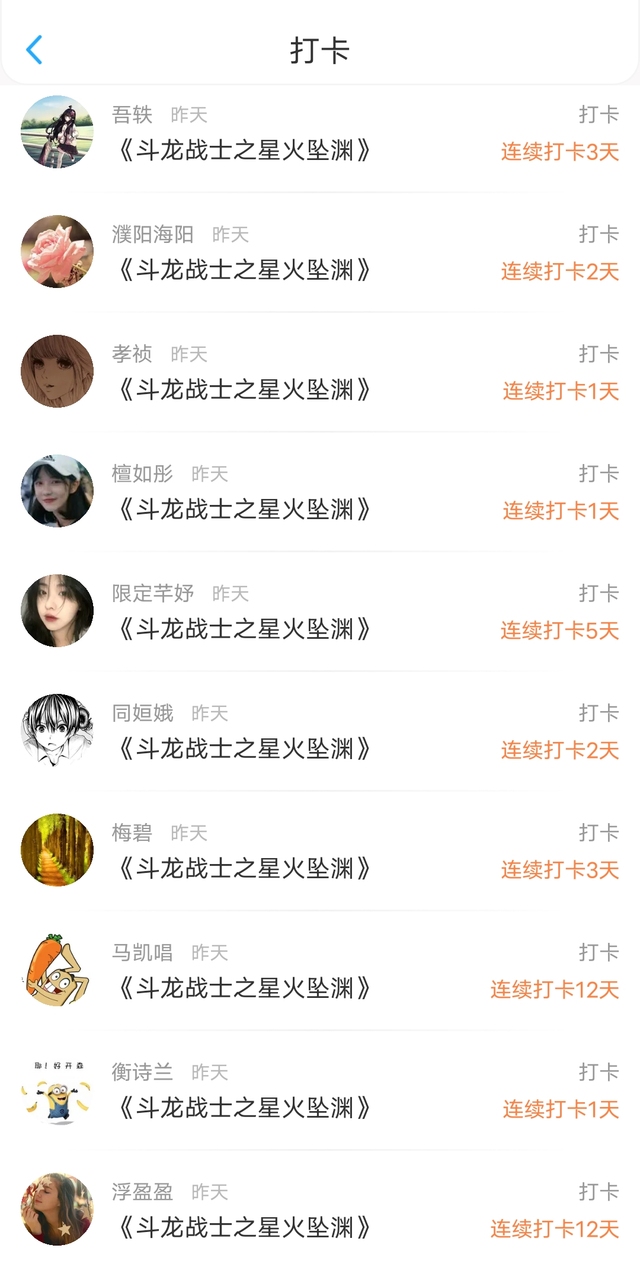Open 马凯唱's check-in entry
Viewport: 640px width, 1264px height.
point(320,971)
